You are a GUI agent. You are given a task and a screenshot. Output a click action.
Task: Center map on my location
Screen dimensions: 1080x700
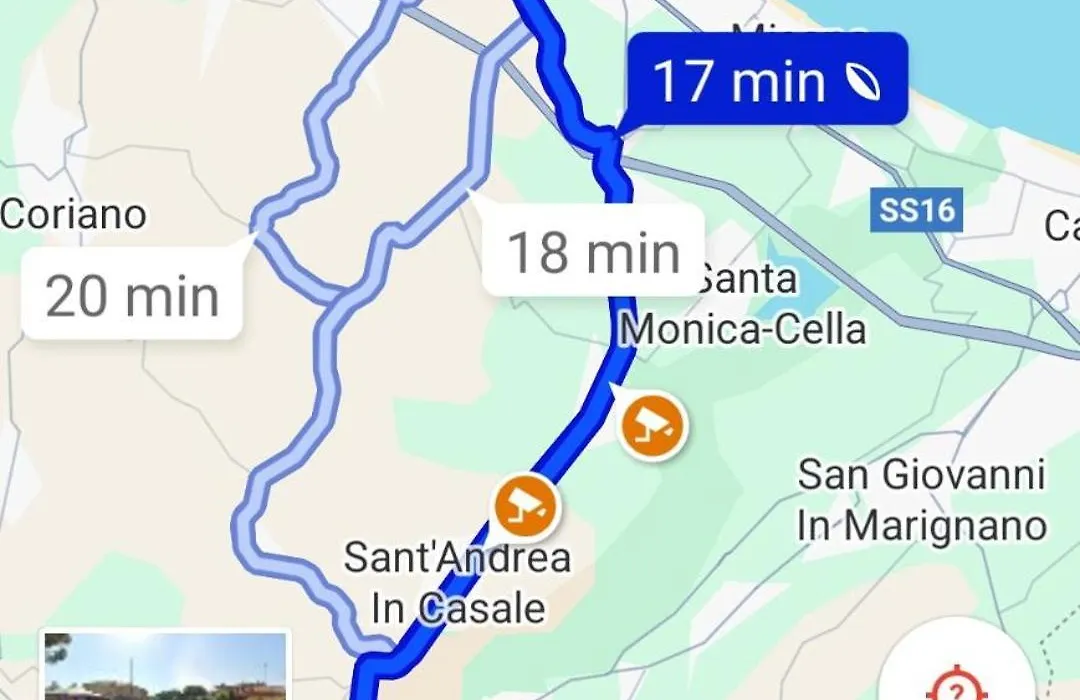(x=957, y=680)
